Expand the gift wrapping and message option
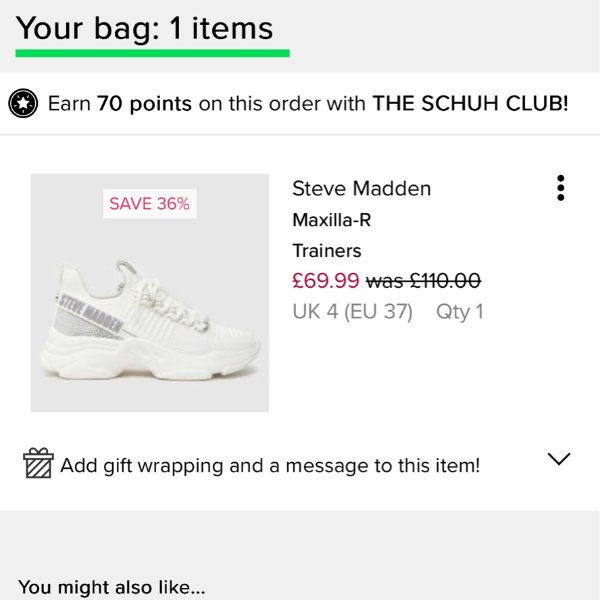Screen dimensions: 600x600 tap(559, 459)
